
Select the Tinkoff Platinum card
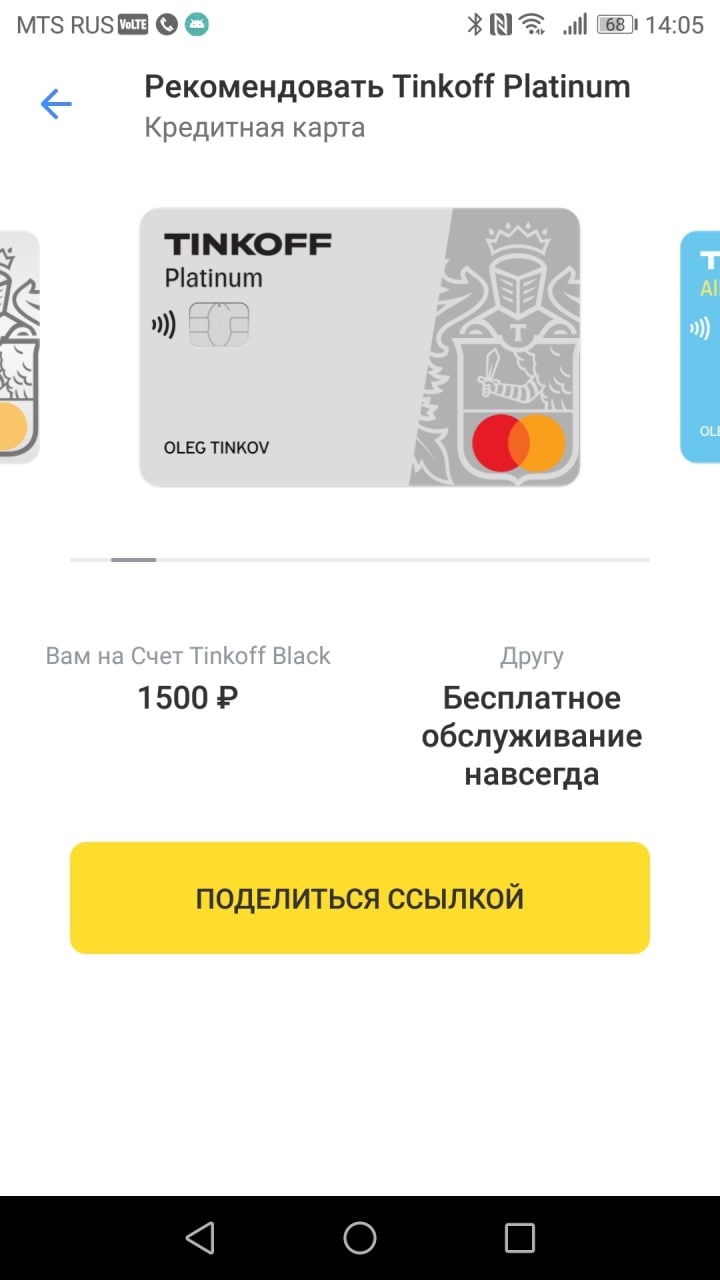[x=360, y=347]
